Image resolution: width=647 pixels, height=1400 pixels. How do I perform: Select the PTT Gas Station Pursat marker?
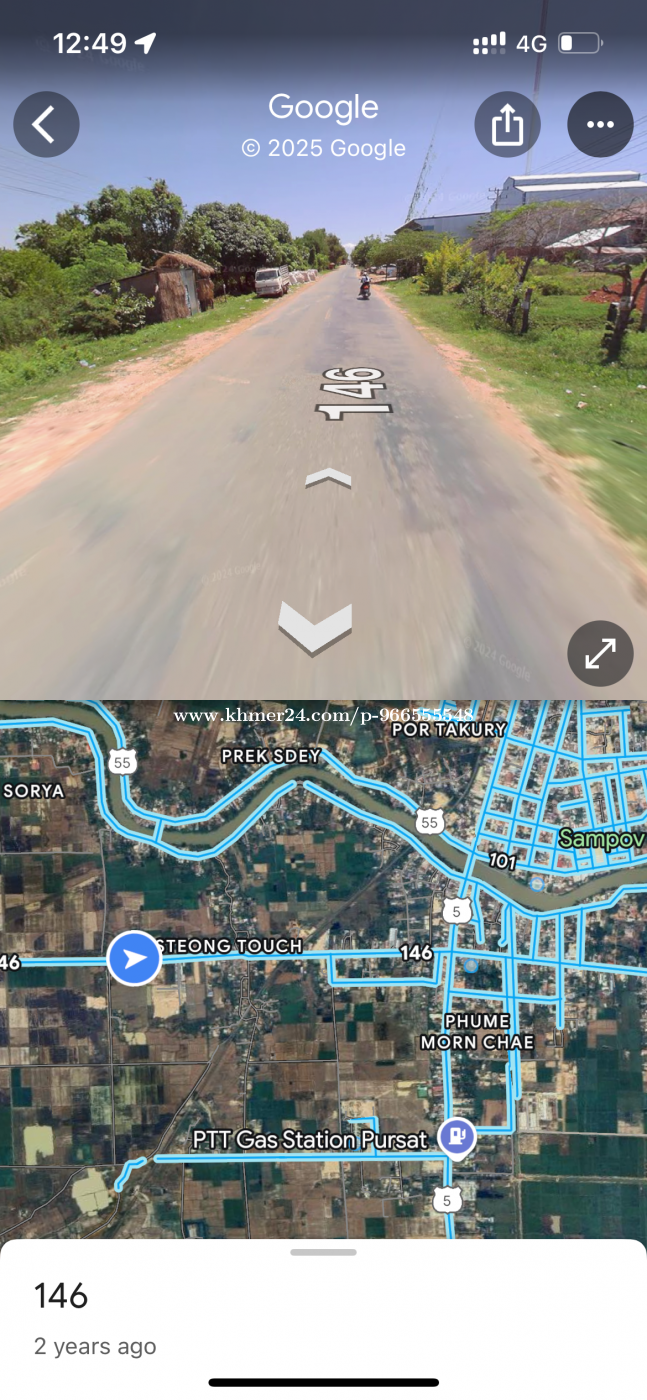457,1136
